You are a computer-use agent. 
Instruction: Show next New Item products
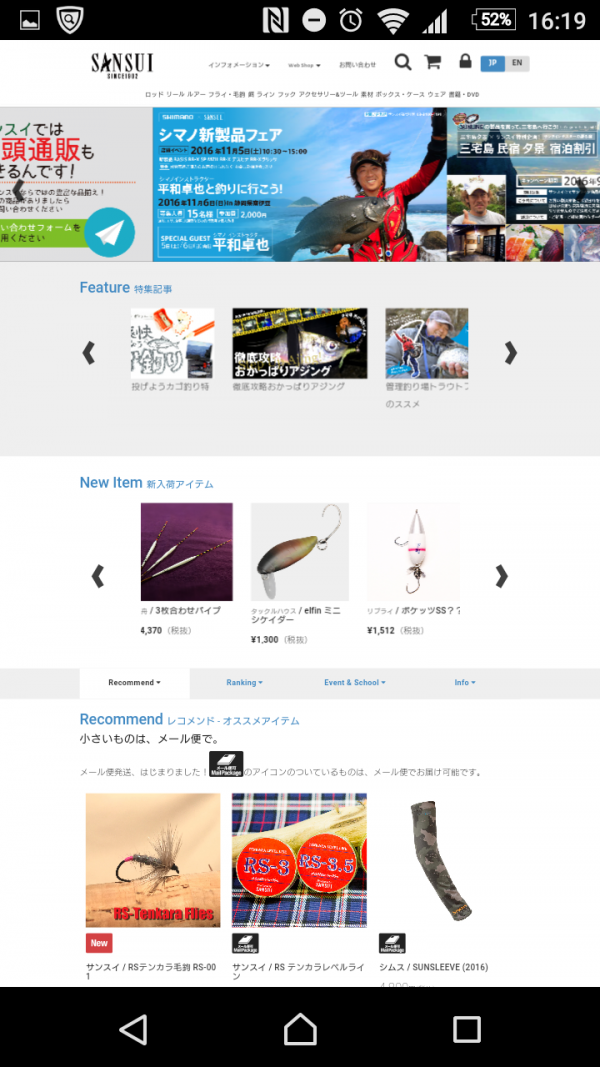pyautogui.click(x=501, y=576)
